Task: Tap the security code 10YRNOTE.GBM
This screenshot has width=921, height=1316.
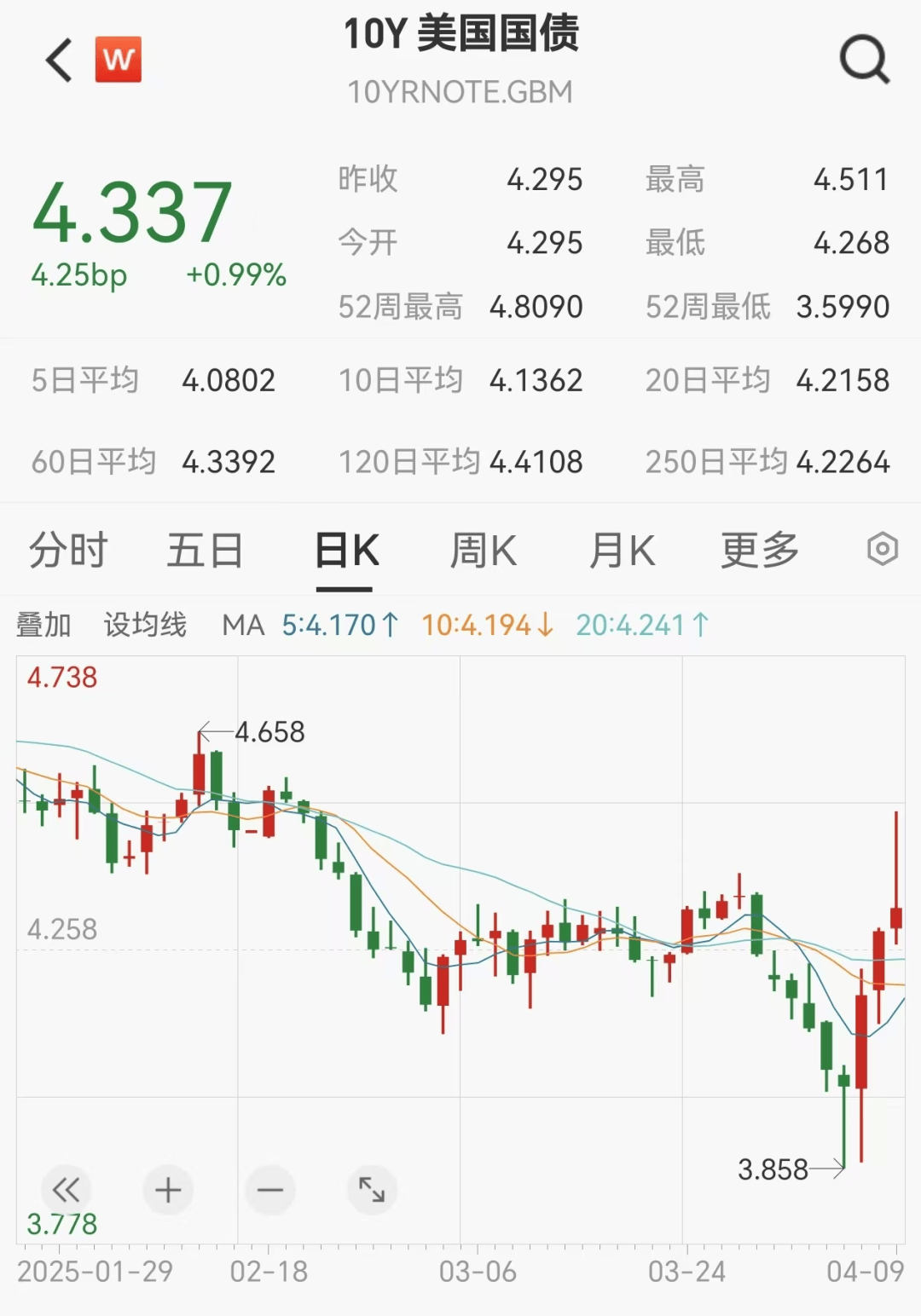Action: coord(460,92)
